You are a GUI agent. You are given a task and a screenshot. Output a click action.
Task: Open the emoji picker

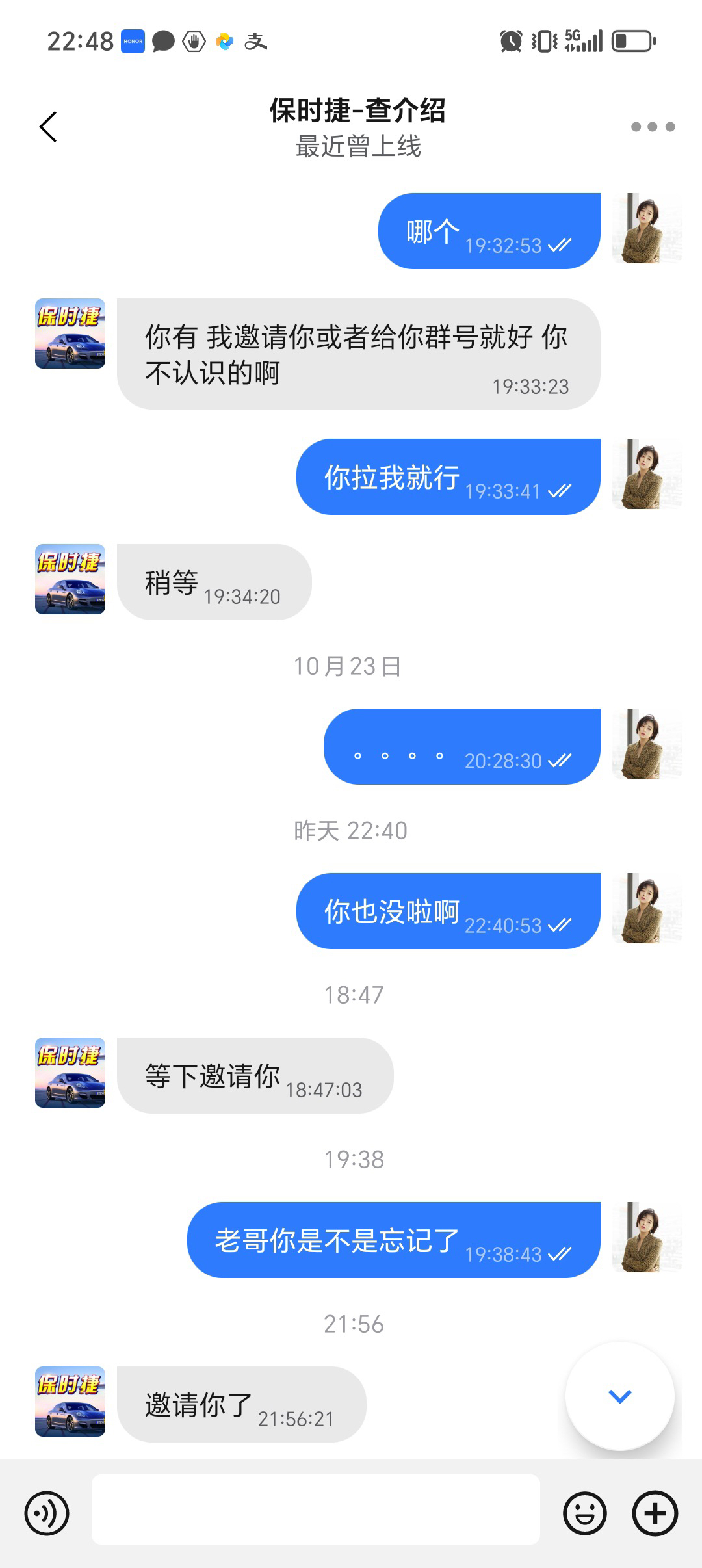[x=584, y=1513]
